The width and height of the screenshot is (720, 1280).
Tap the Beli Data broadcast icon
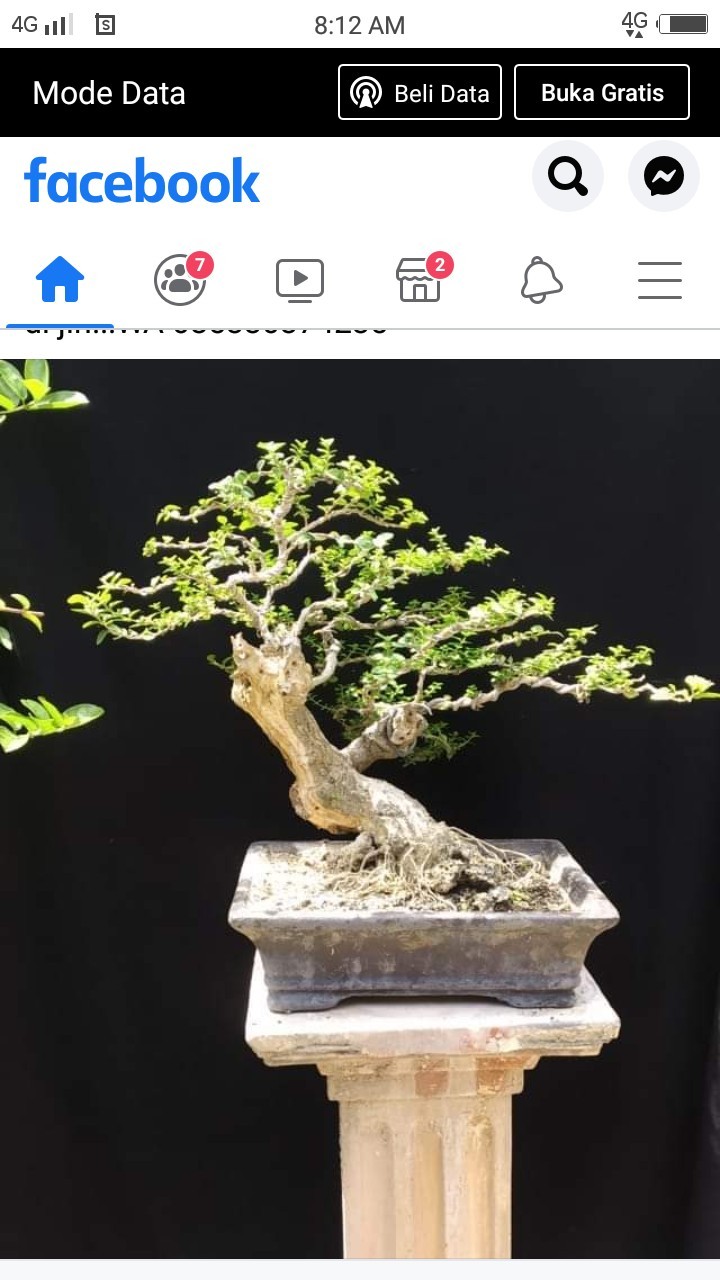click(x=366, y=92)
